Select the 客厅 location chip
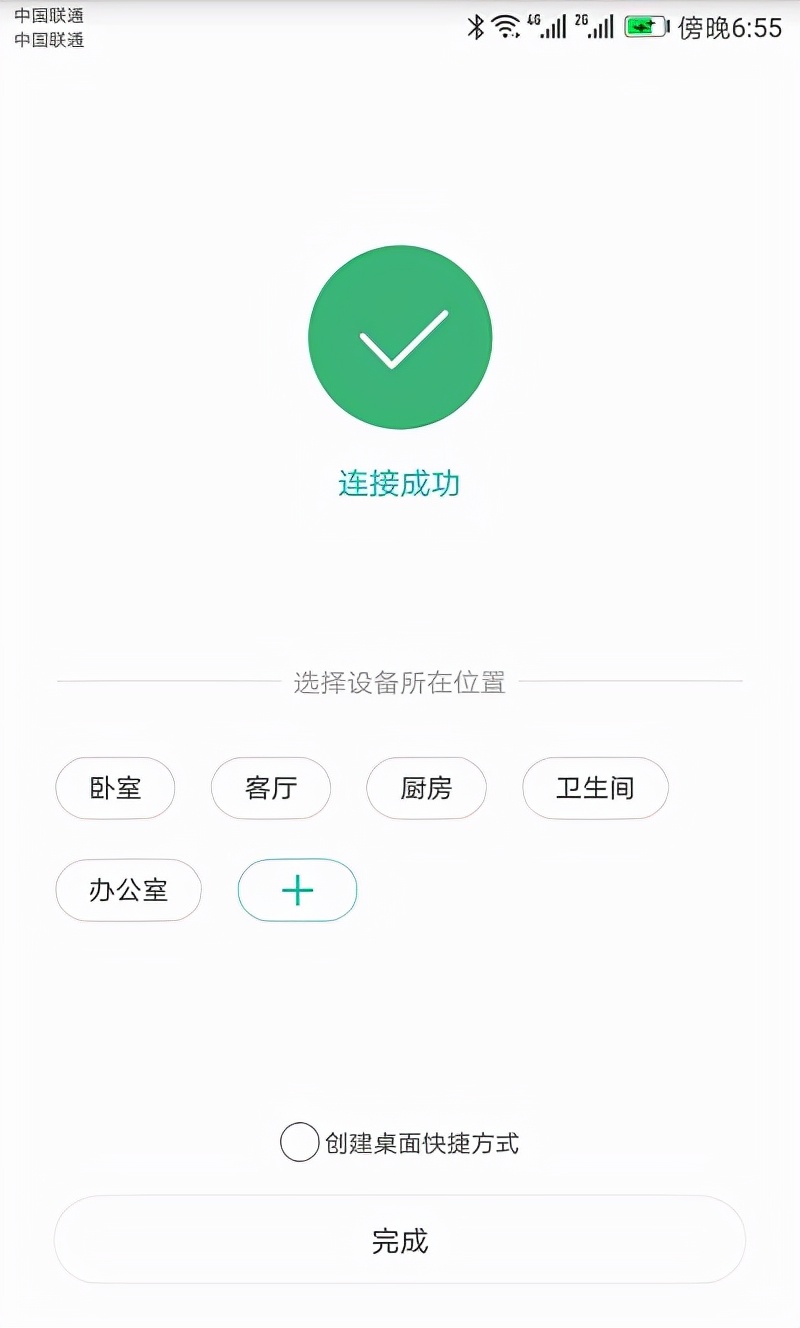 (271, 788)
